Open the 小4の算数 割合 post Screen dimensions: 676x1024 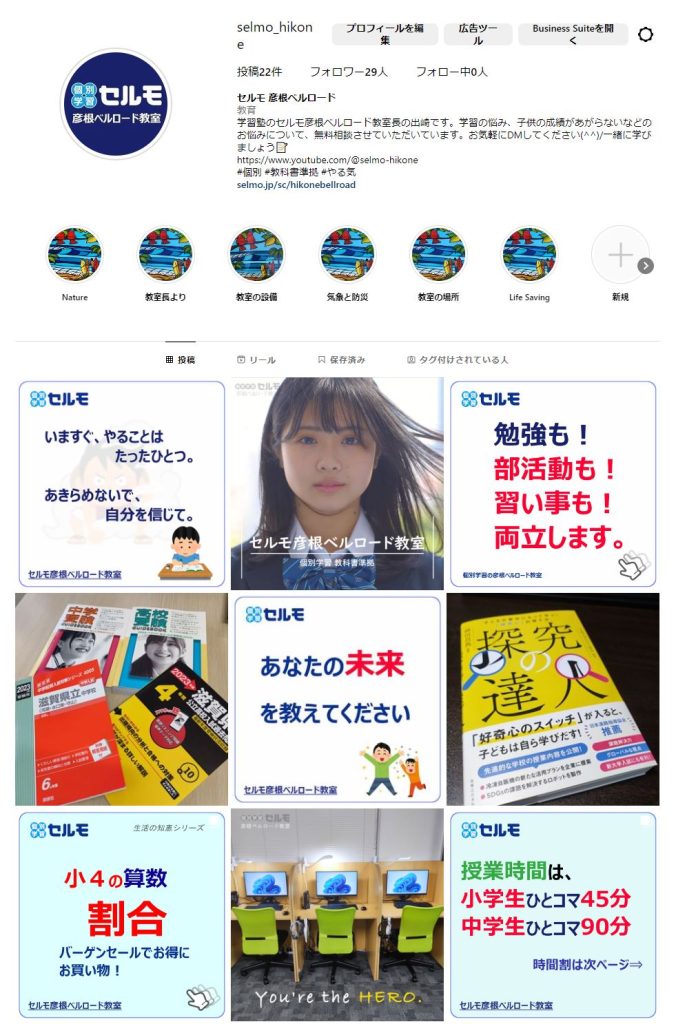click(122, 915)
